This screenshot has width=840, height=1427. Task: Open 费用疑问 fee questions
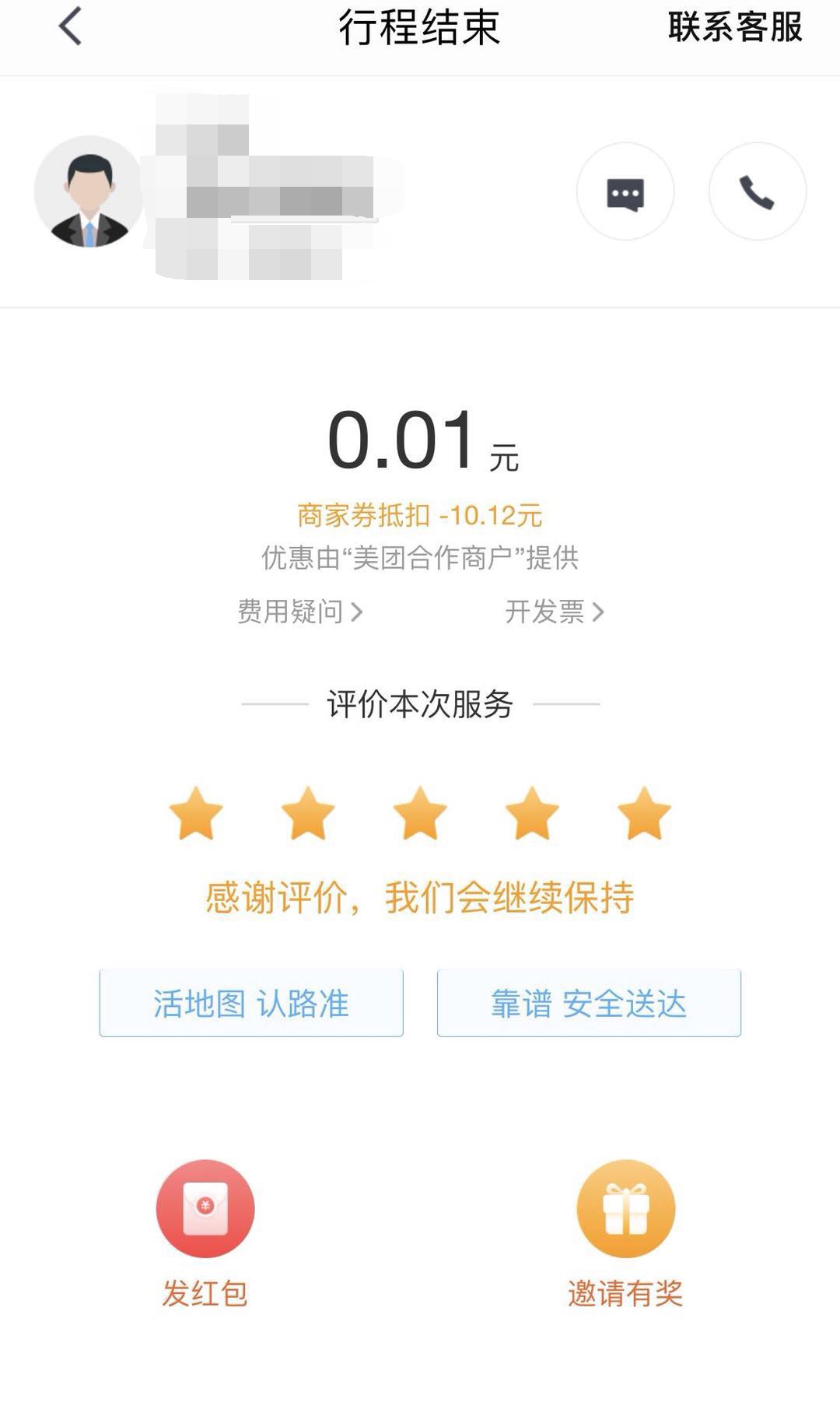point(299,612)
